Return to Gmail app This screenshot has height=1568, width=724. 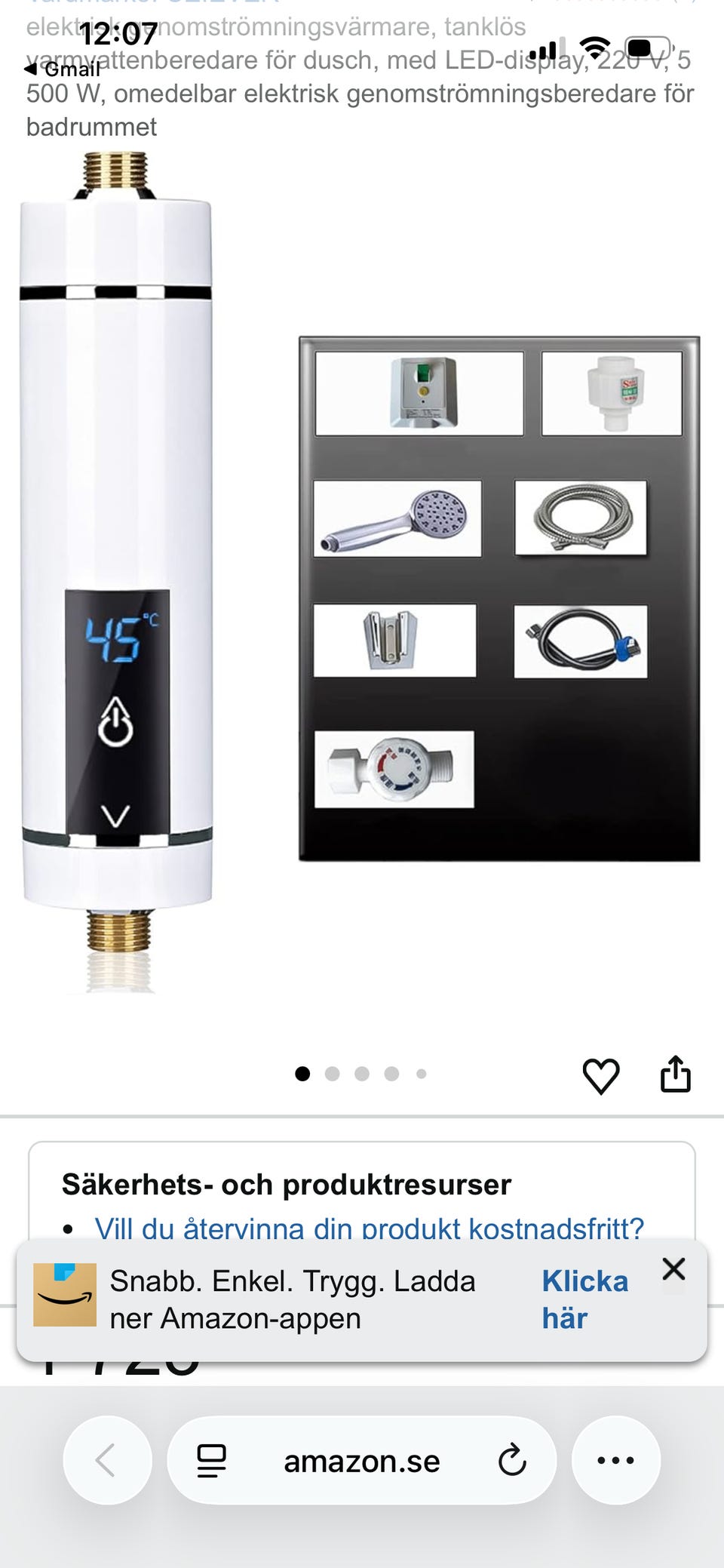pyautogui.click(x=63, y=69)
